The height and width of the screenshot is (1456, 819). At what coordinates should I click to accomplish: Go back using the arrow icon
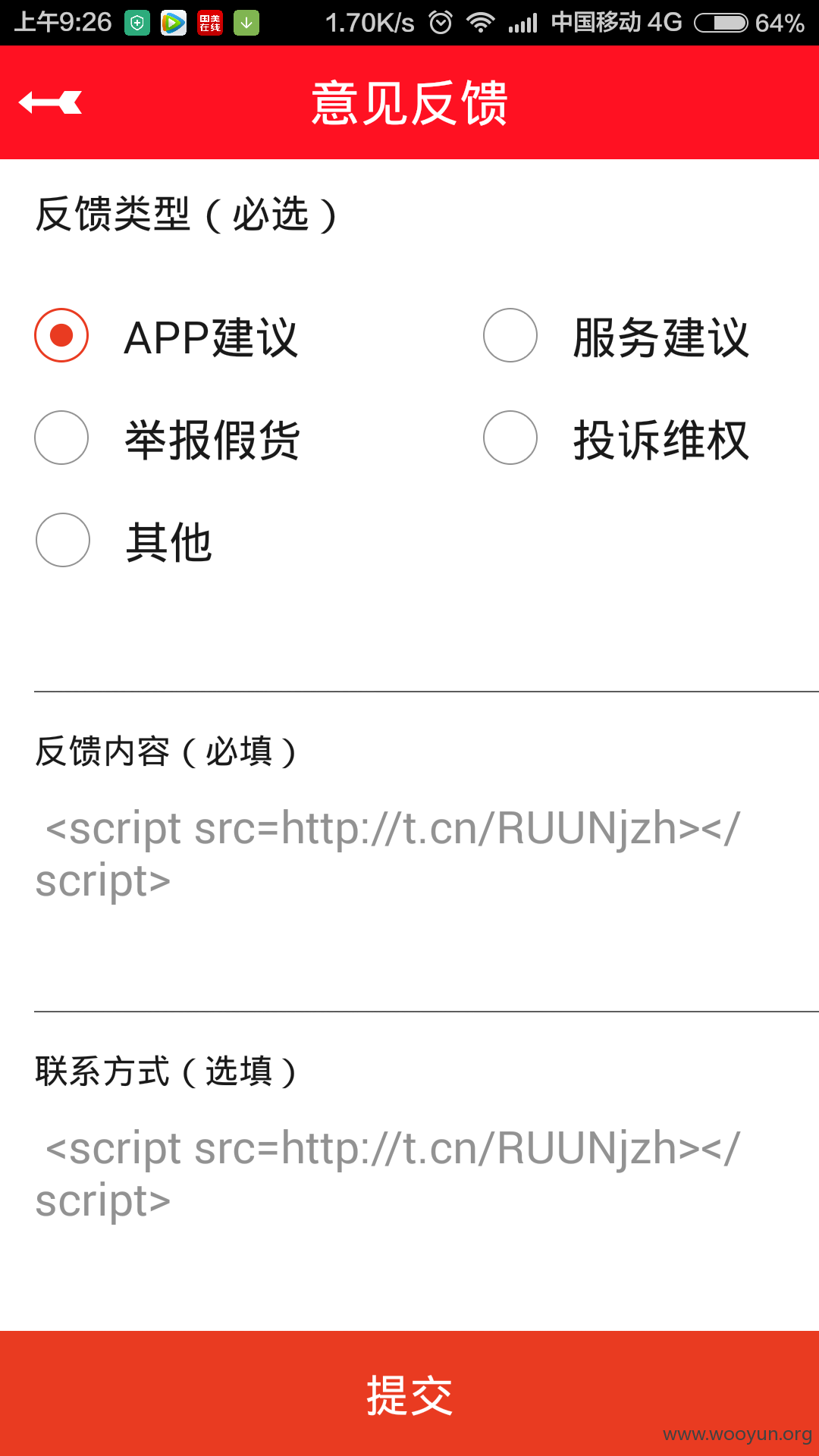coord(50,102)
